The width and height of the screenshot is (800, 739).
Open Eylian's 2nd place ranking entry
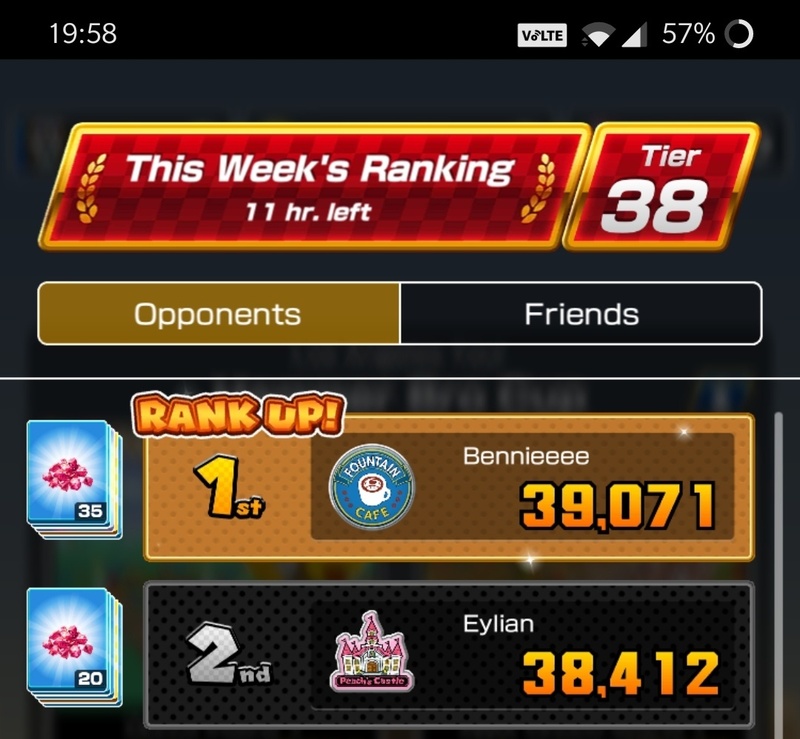448,655
